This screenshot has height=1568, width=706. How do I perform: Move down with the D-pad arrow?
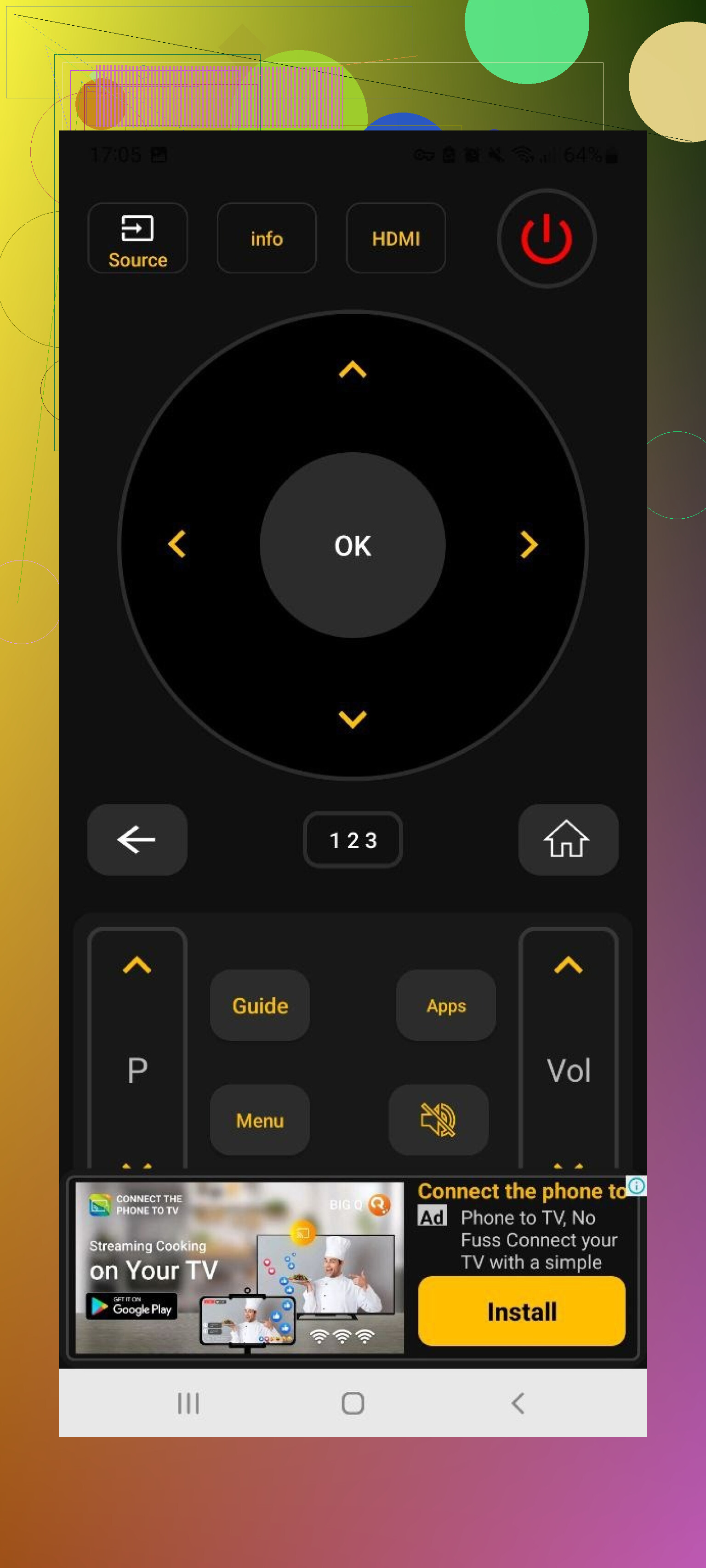353,719
